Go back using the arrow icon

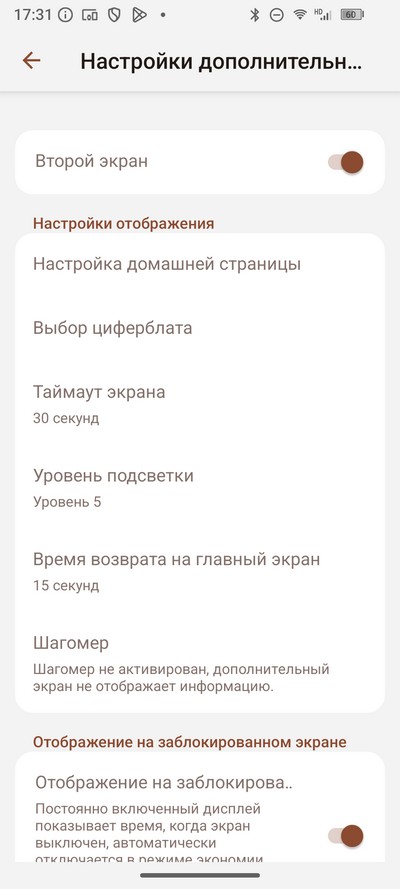coord(31,60)
